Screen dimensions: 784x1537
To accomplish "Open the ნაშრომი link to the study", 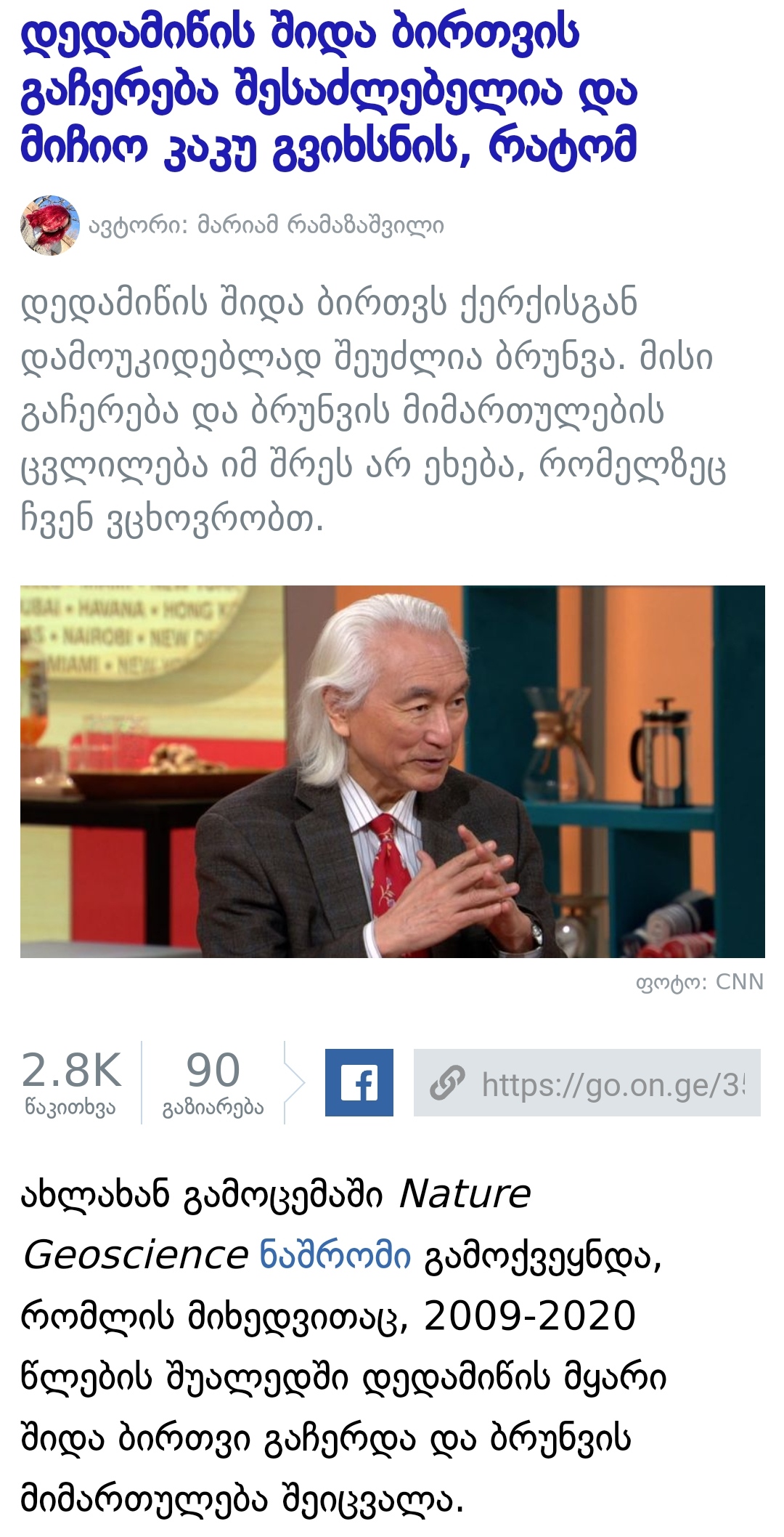I will click(x=335, y=1254).
